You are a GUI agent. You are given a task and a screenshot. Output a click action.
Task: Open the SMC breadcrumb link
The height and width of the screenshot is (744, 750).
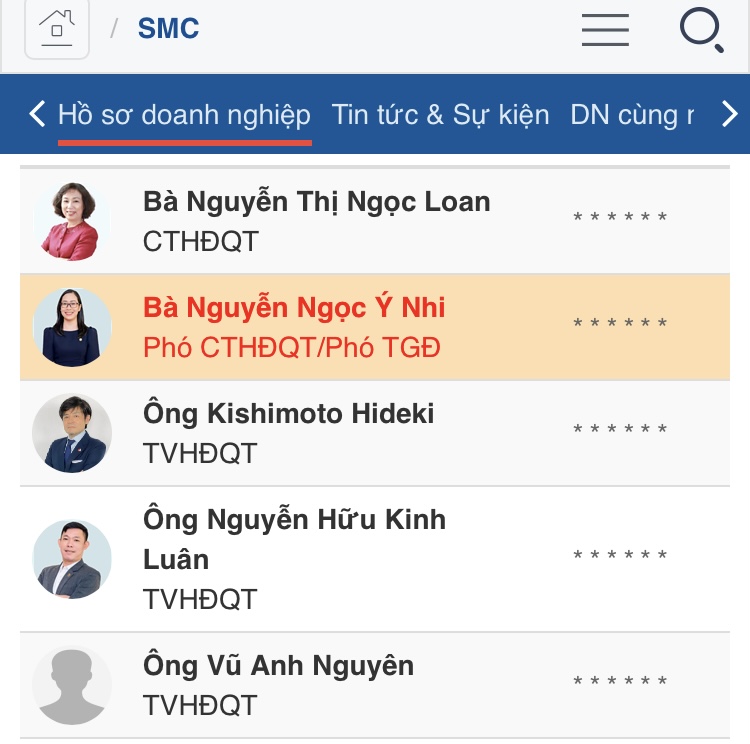click(x=168, y=29)
